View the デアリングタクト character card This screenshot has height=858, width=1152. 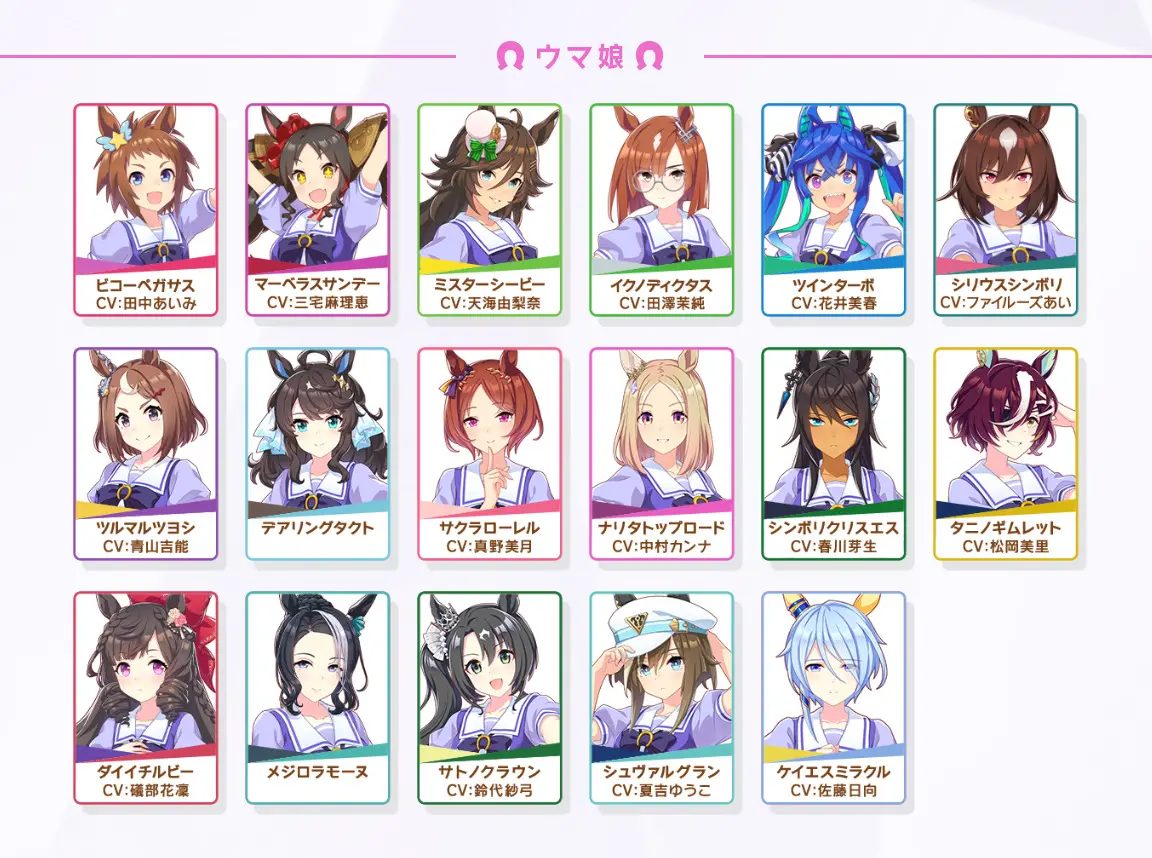(x=318, y=453)
